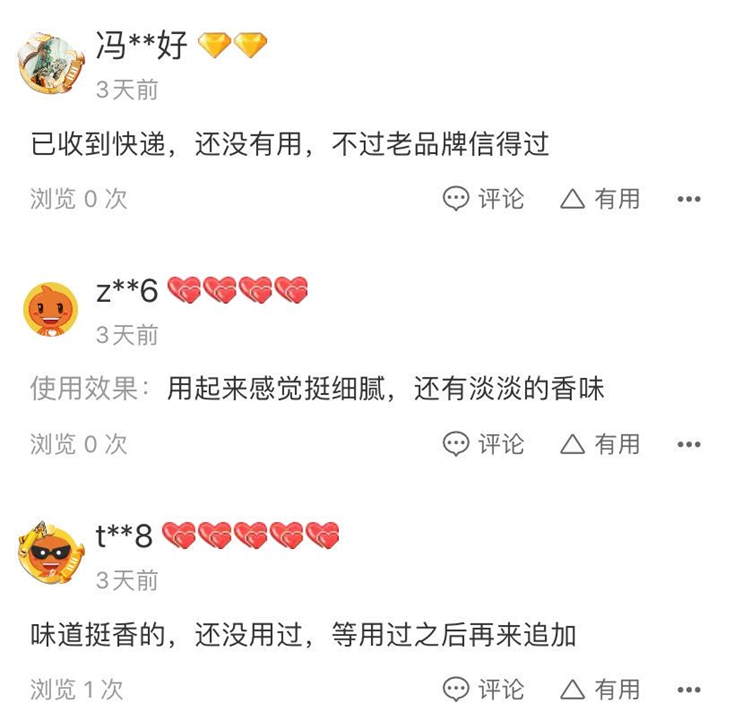The width and height of the screenshot is (742, 720).
Task: Comment on t**8's review
Action: coord(483,688)
